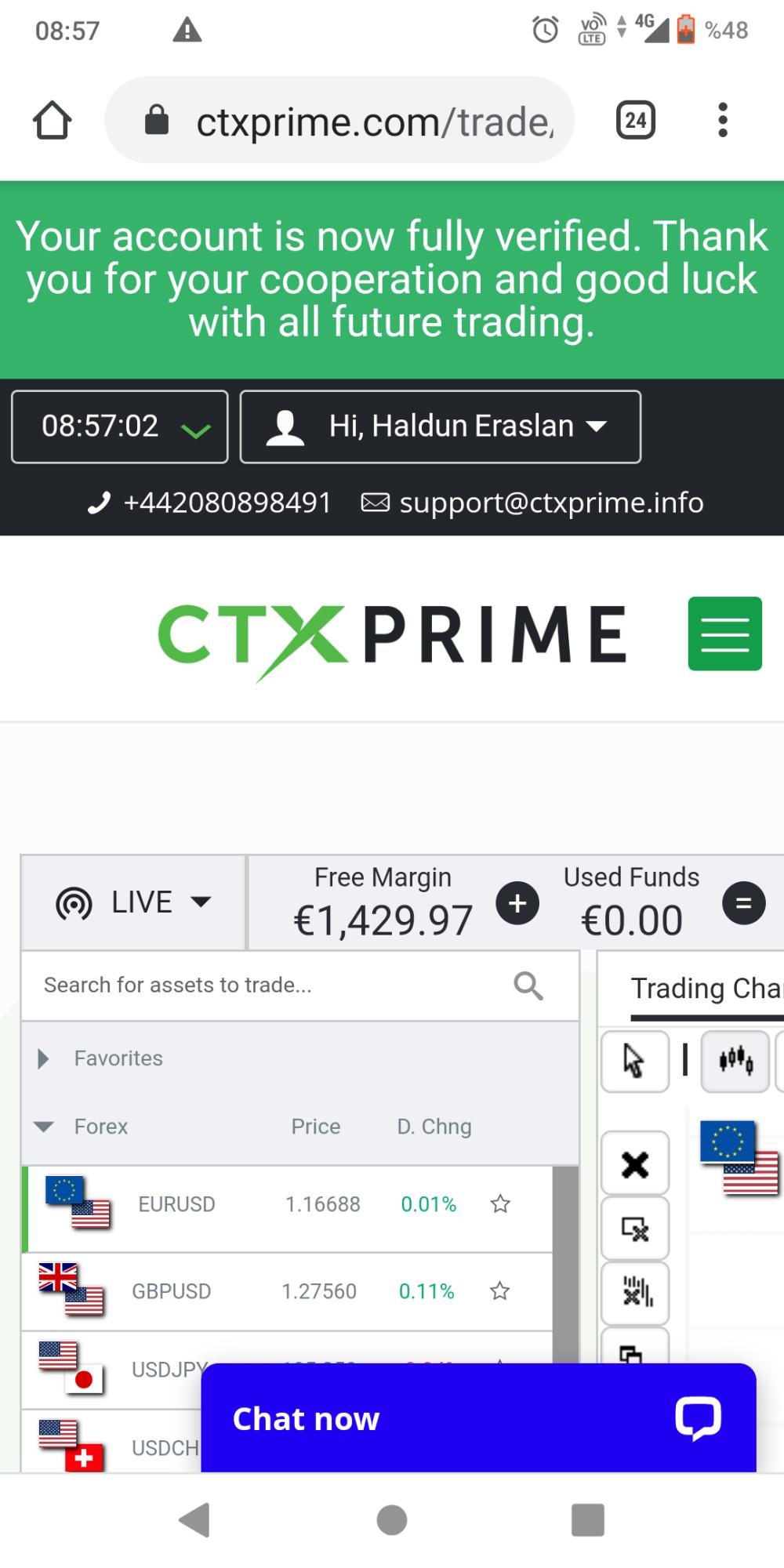
Task: Expand the clock time dropdown
Action: pos(120,426)
